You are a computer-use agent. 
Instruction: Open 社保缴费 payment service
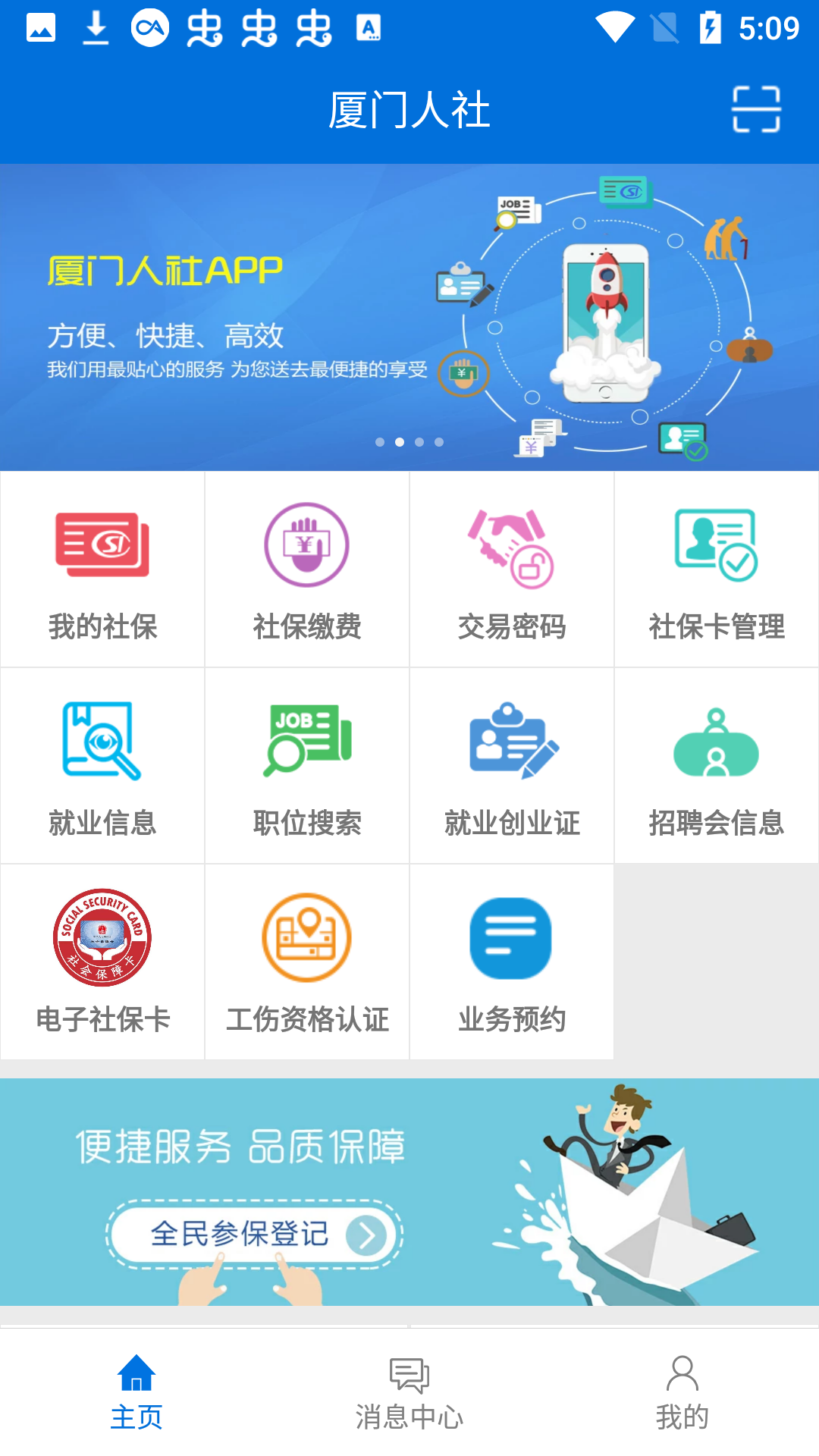(x=307, y=570)
